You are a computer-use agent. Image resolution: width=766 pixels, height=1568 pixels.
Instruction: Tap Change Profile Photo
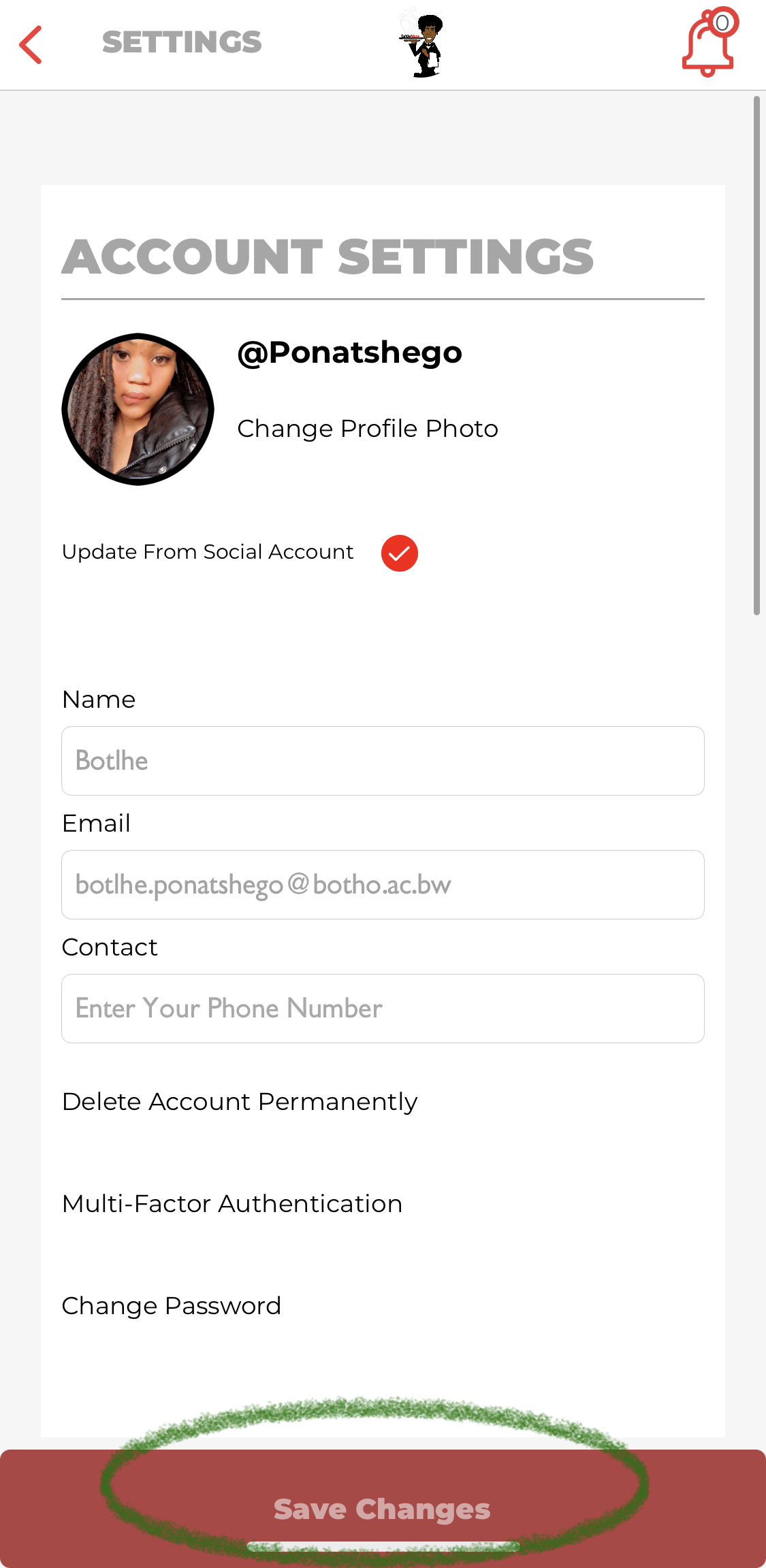tap(368, 429)
